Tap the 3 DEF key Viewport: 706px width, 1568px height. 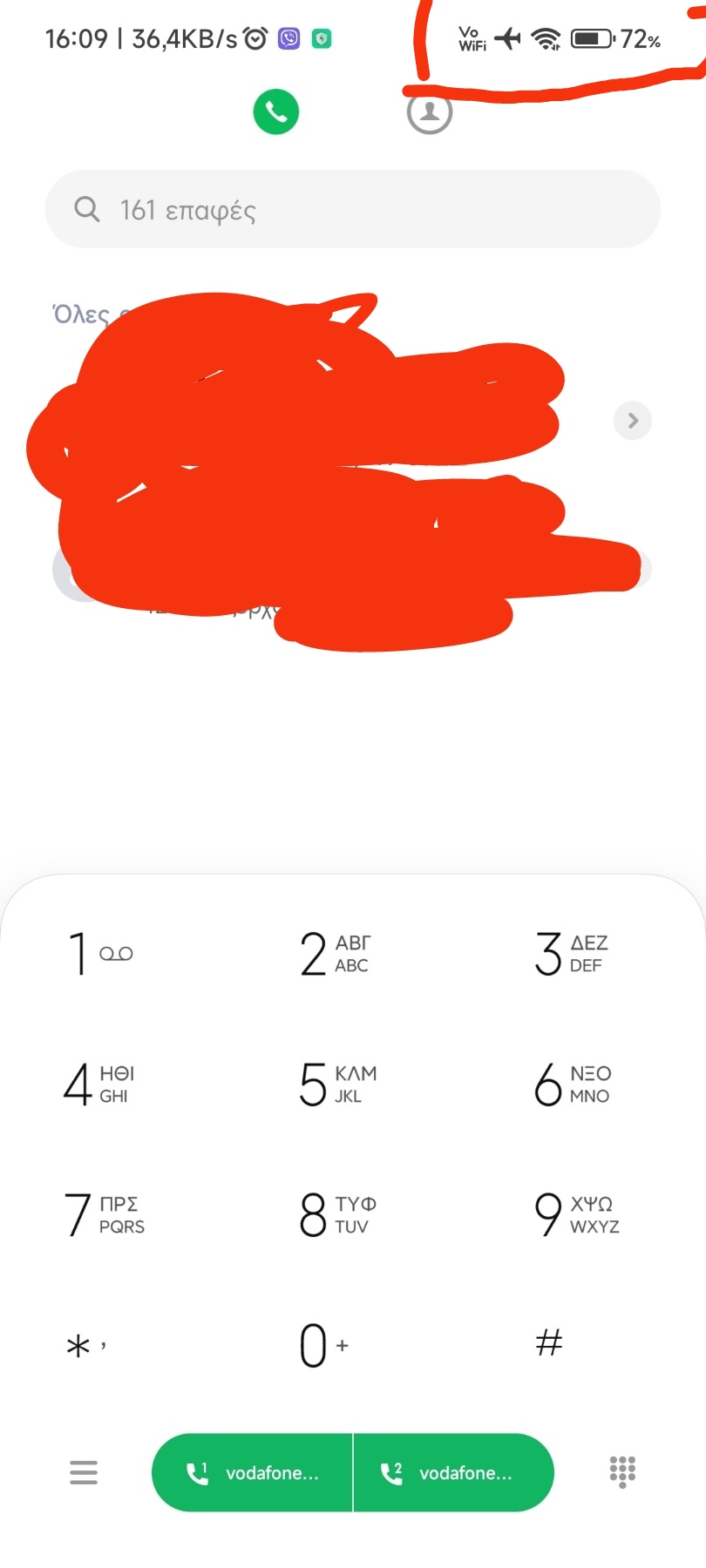click(571, 953)
